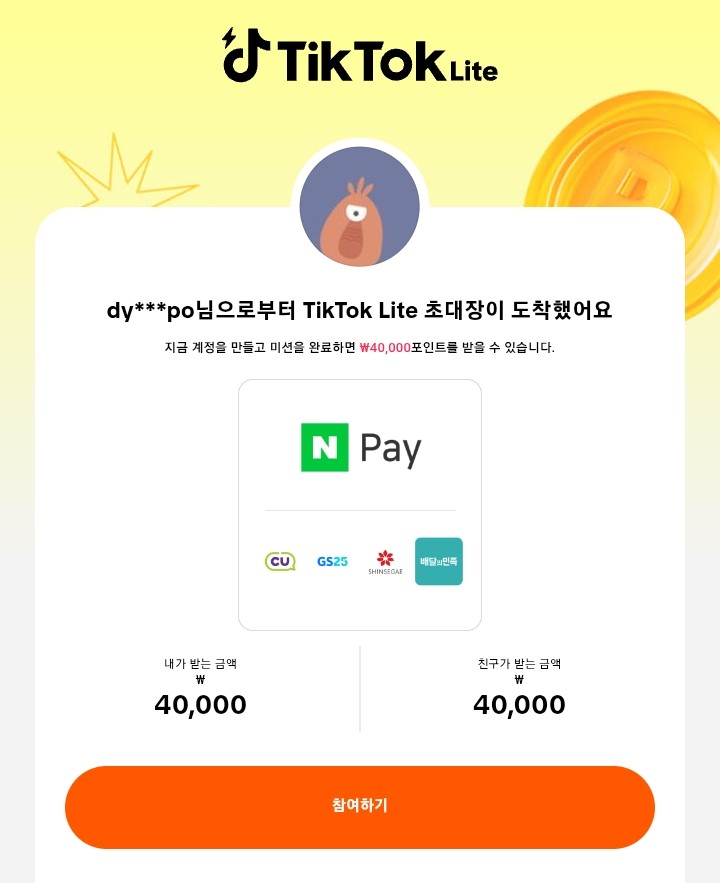Click the invitation headline text
Screen dimensions: 720x883
point(360,310)
